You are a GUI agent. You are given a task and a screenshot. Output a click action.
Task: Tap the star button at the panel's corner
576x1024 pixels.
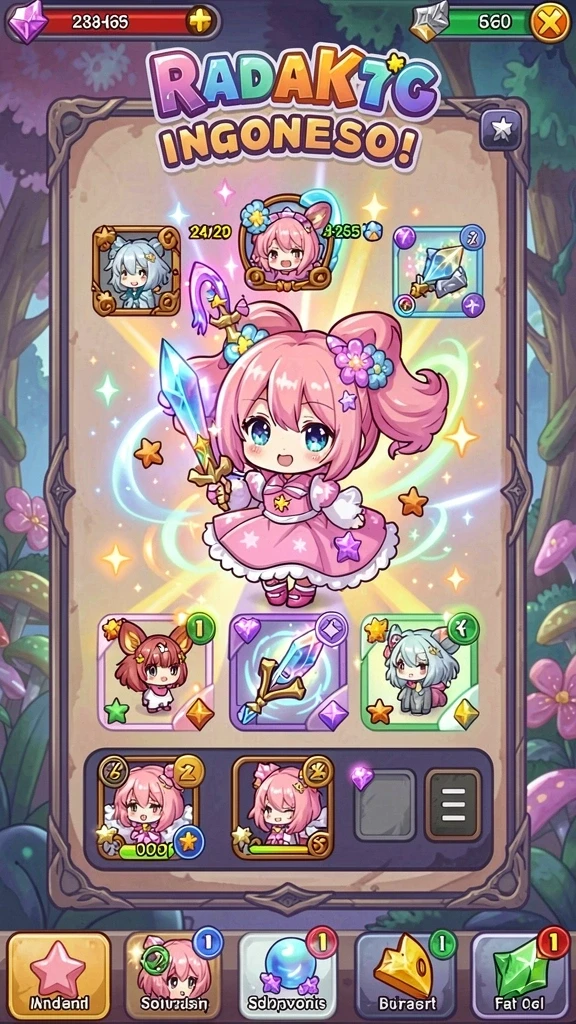(x=501, y=130)
